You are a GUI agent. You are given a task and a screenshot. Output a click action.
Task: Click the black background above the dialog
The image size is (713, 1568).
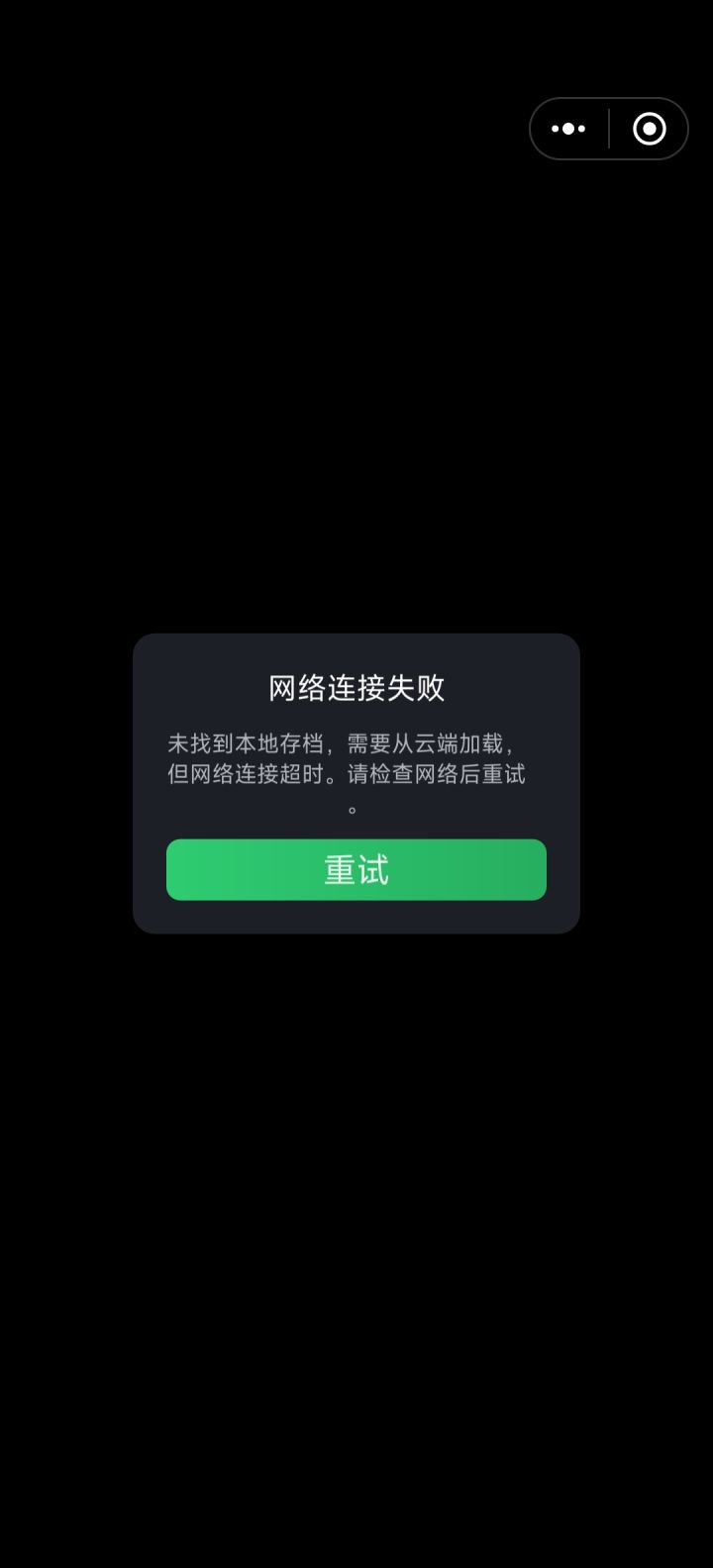point(356,396)
